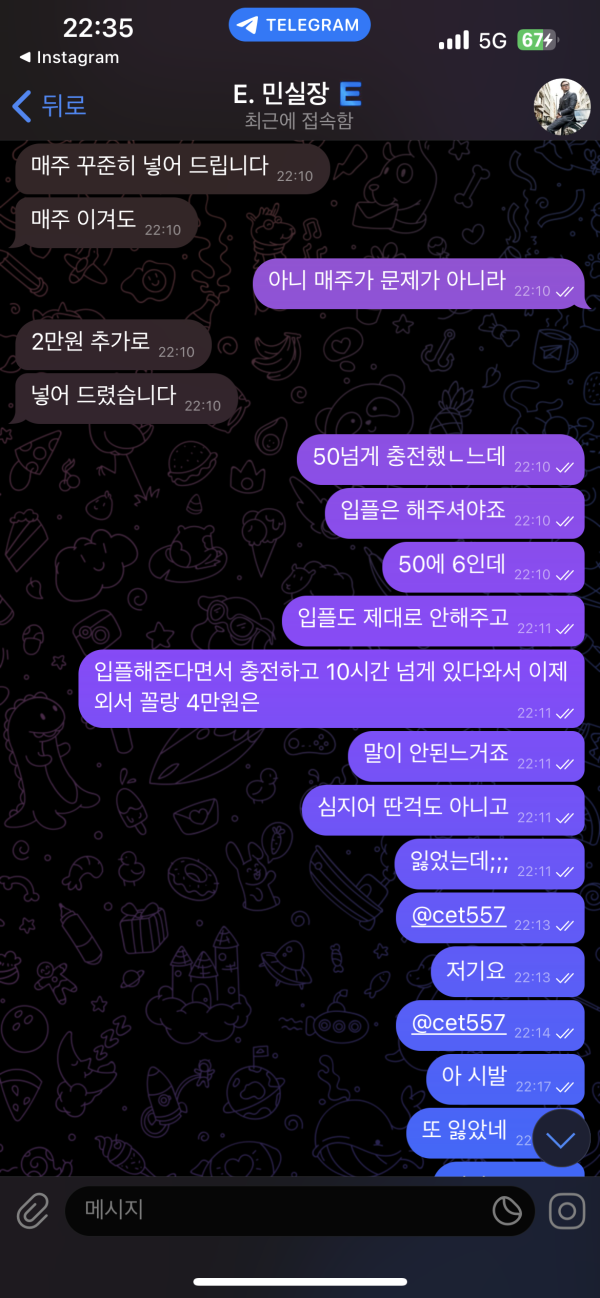Go back using the 뒤로 button
Image resolution: width=600 pixels, height=1298 pixels.
click(48, 105)
